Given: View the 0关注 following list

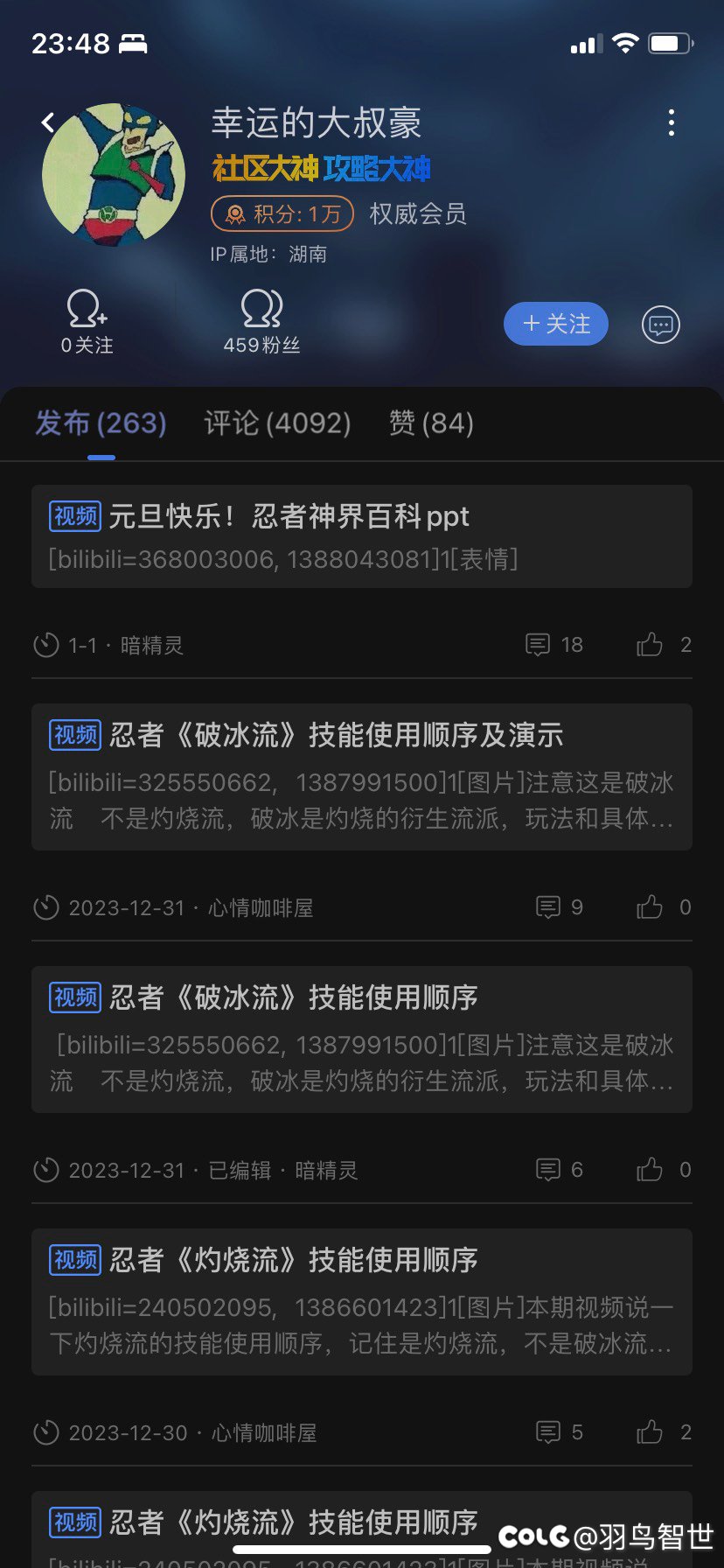Looking at the screenshot, I should coord(87,322).
